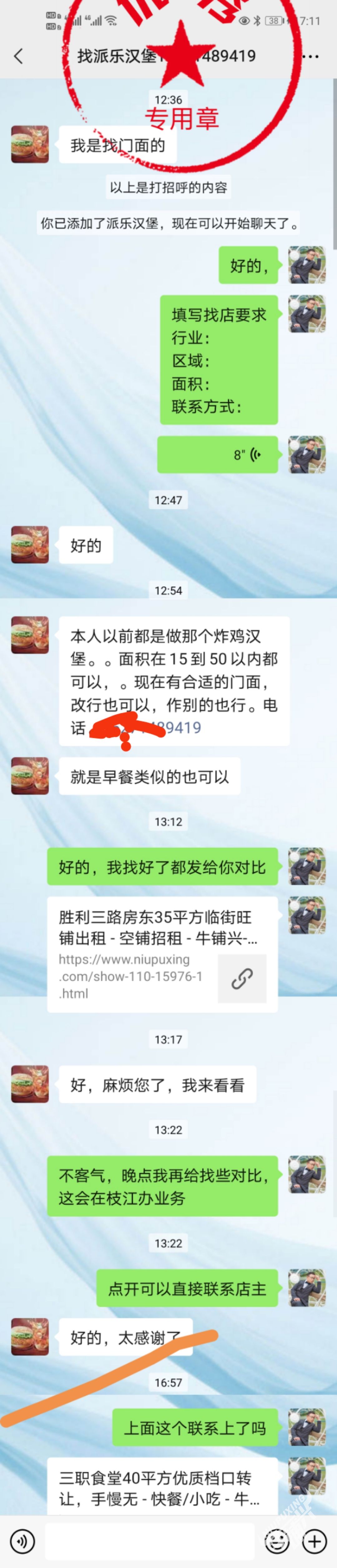
Task: Switch to voice input mode
Action: [22, 1542]
